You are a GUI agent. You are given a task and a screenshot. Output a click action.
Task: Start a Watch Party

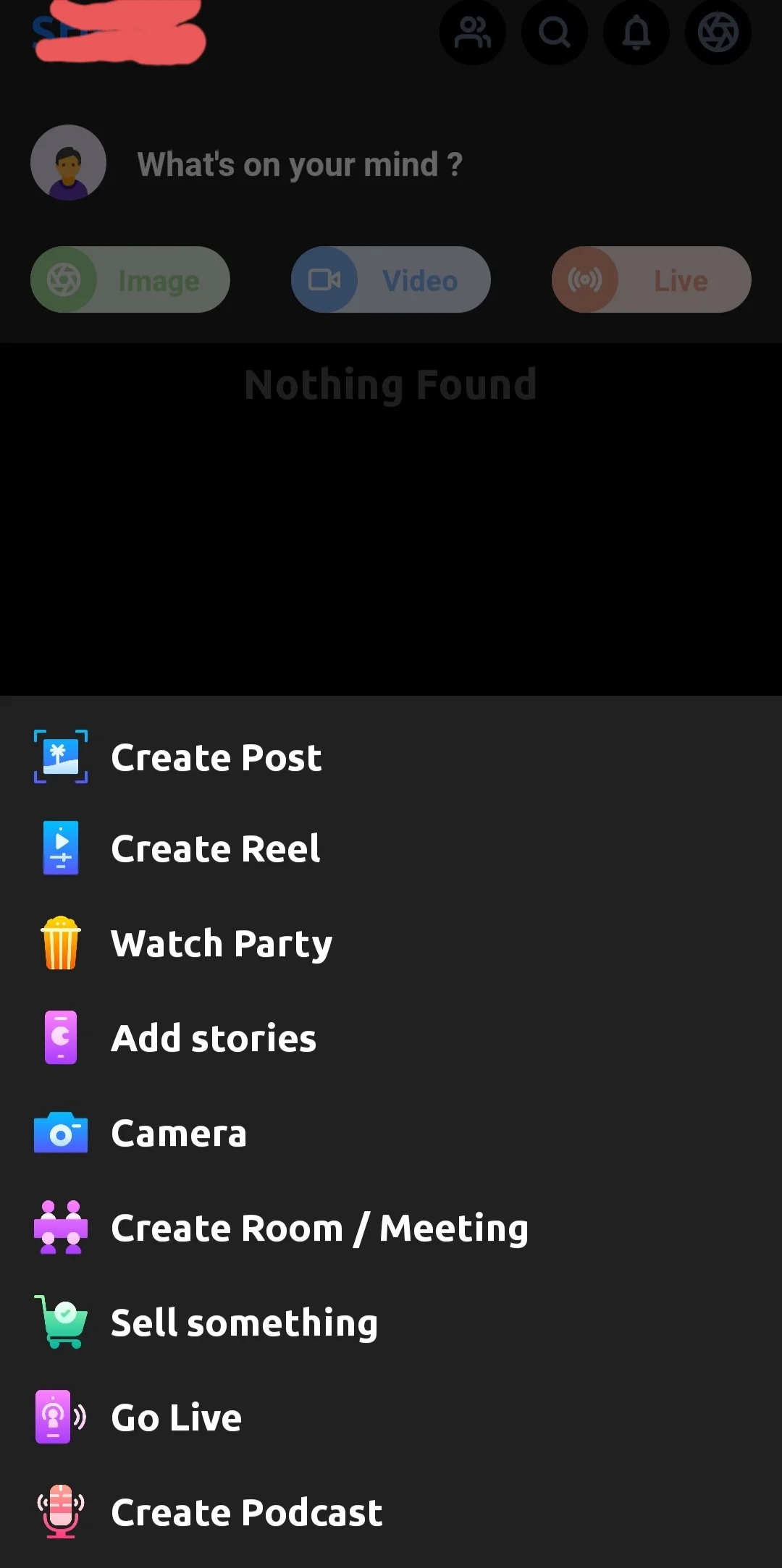coord(221,943)
